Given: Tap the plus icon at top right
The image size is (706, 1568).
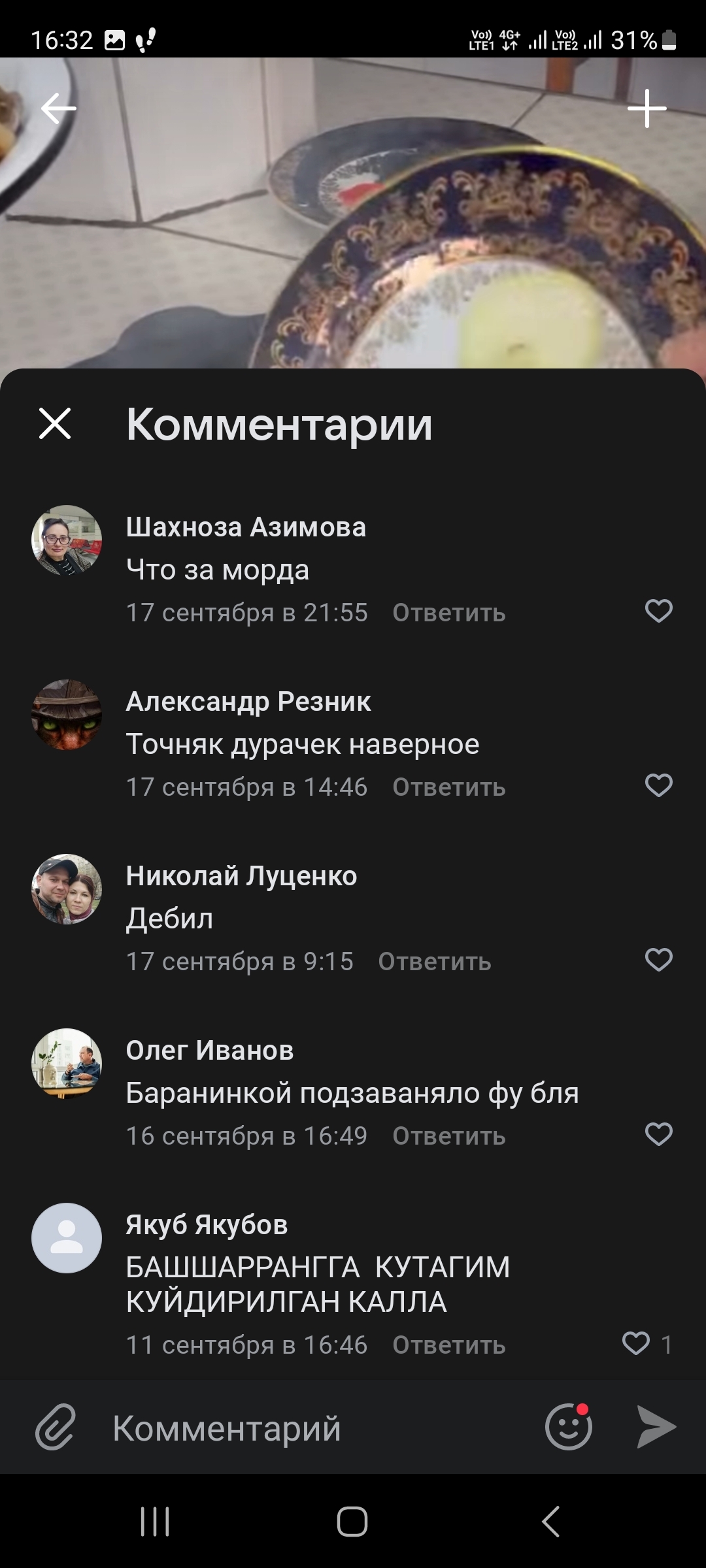Looking at the screenshot, I should 647,108.
